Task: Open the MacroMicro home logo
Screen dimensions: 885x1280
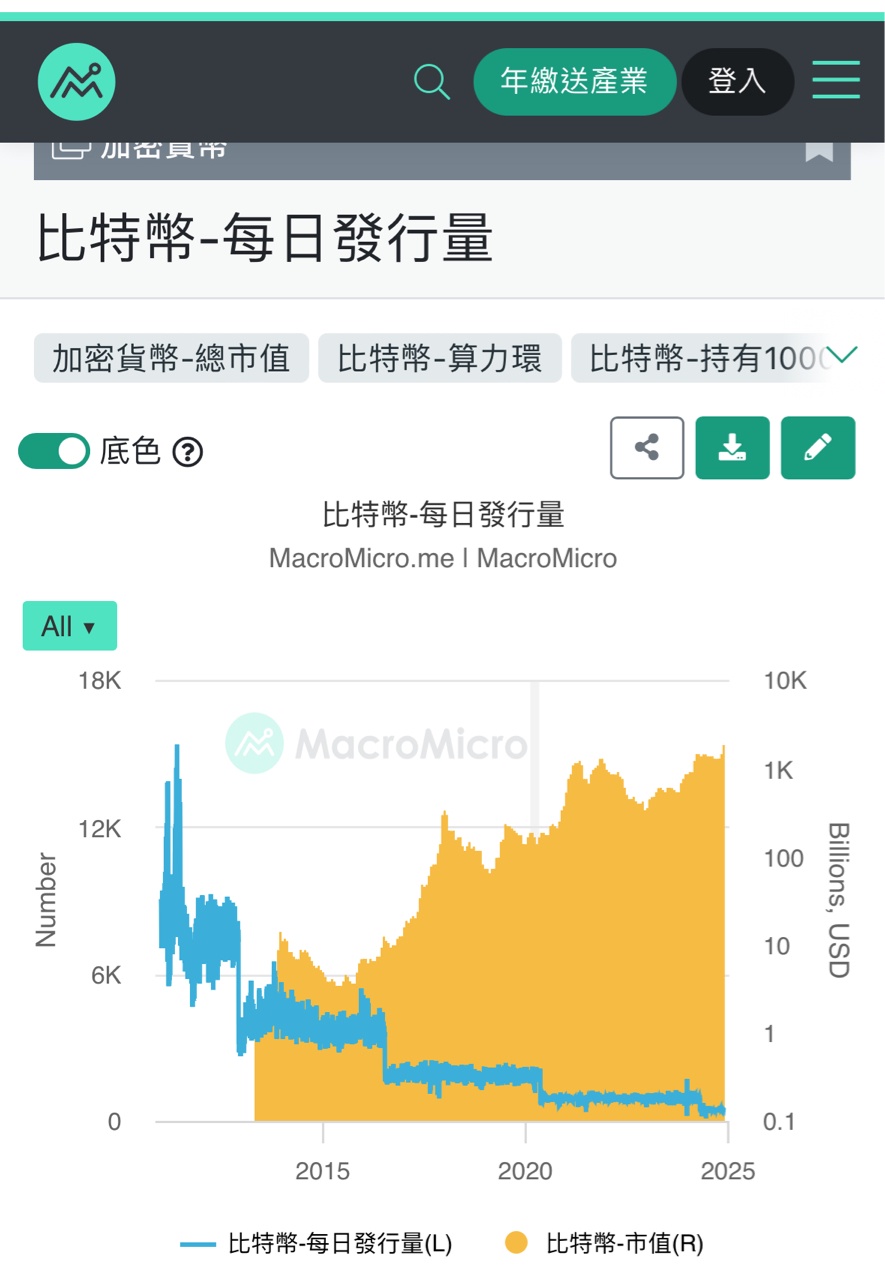Action: (x=77, y=82)
